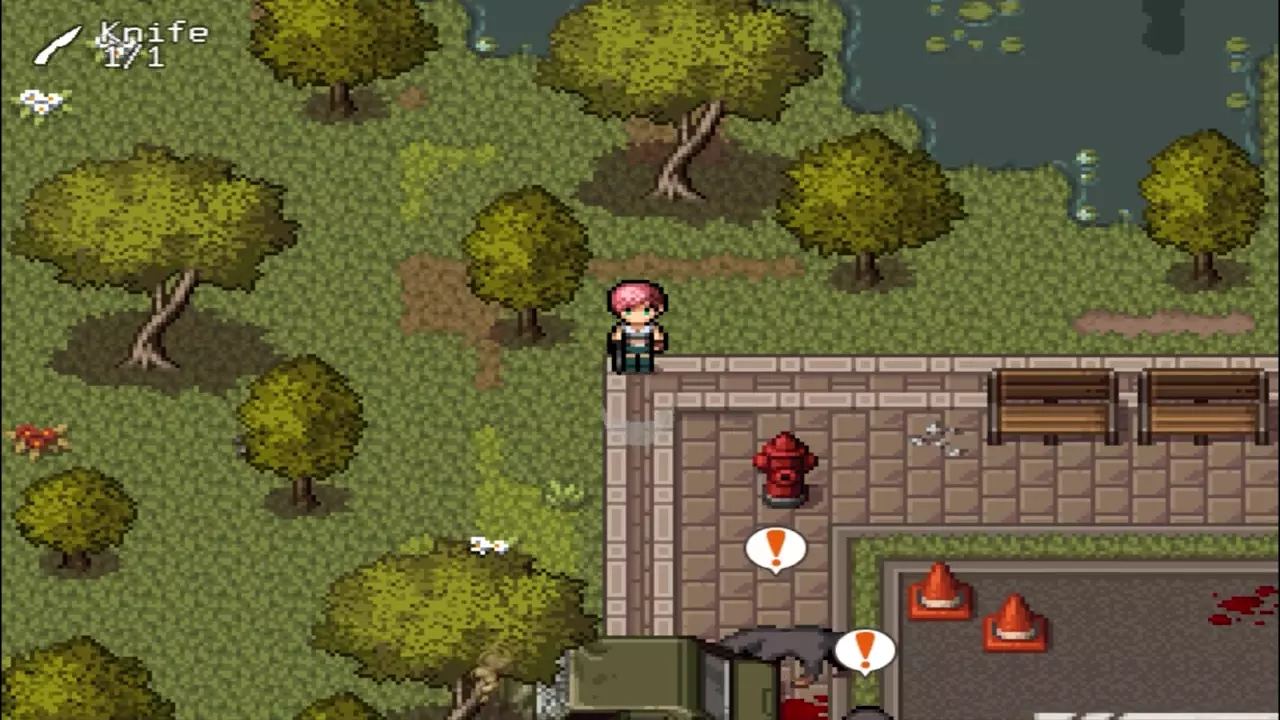Tap the exclamation bubble beside the fallen body
Screen dimensions: 1280x720
coord(864,650)
